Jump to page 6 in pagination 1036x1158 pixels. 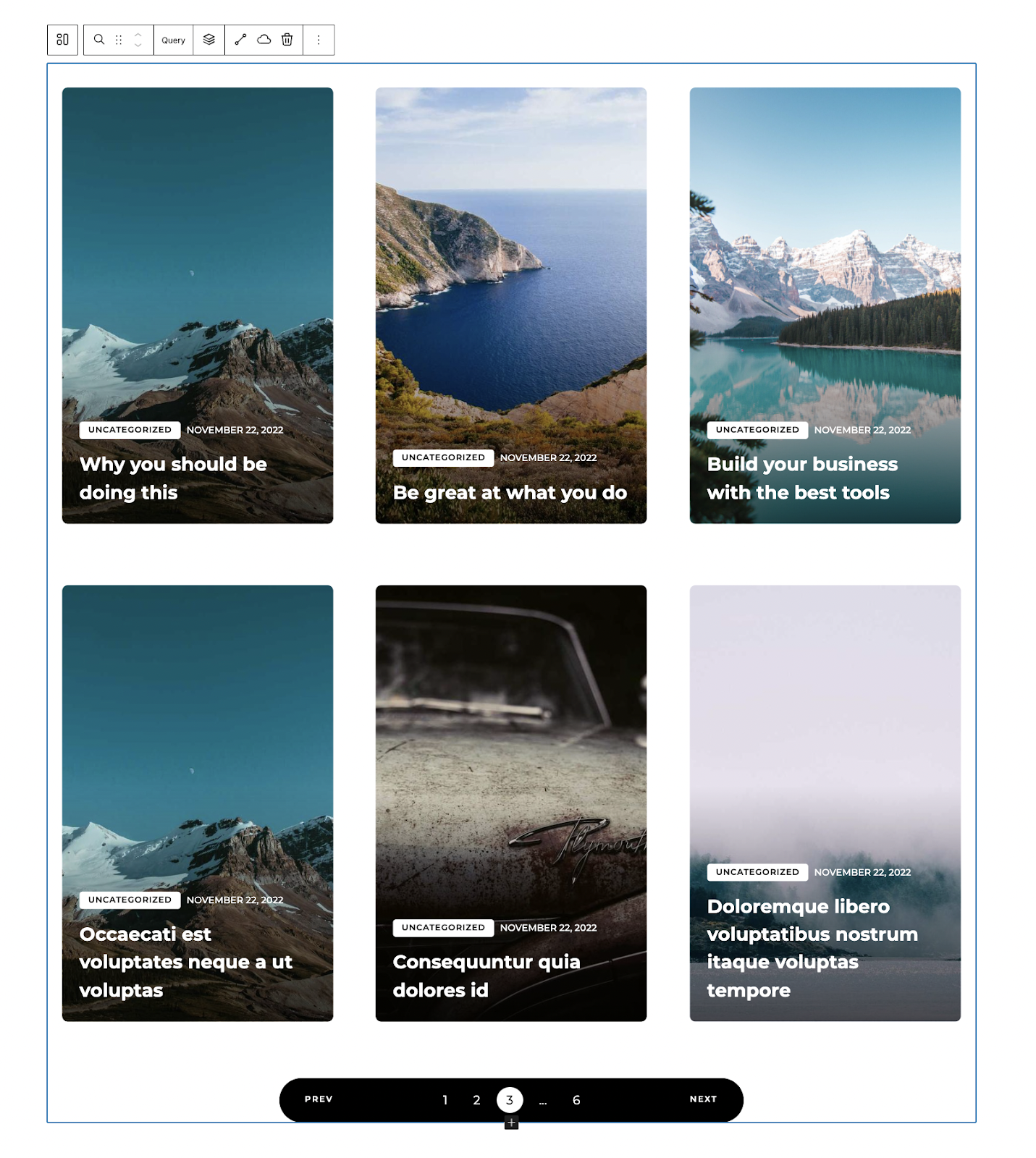click(x=576, y=1099)
